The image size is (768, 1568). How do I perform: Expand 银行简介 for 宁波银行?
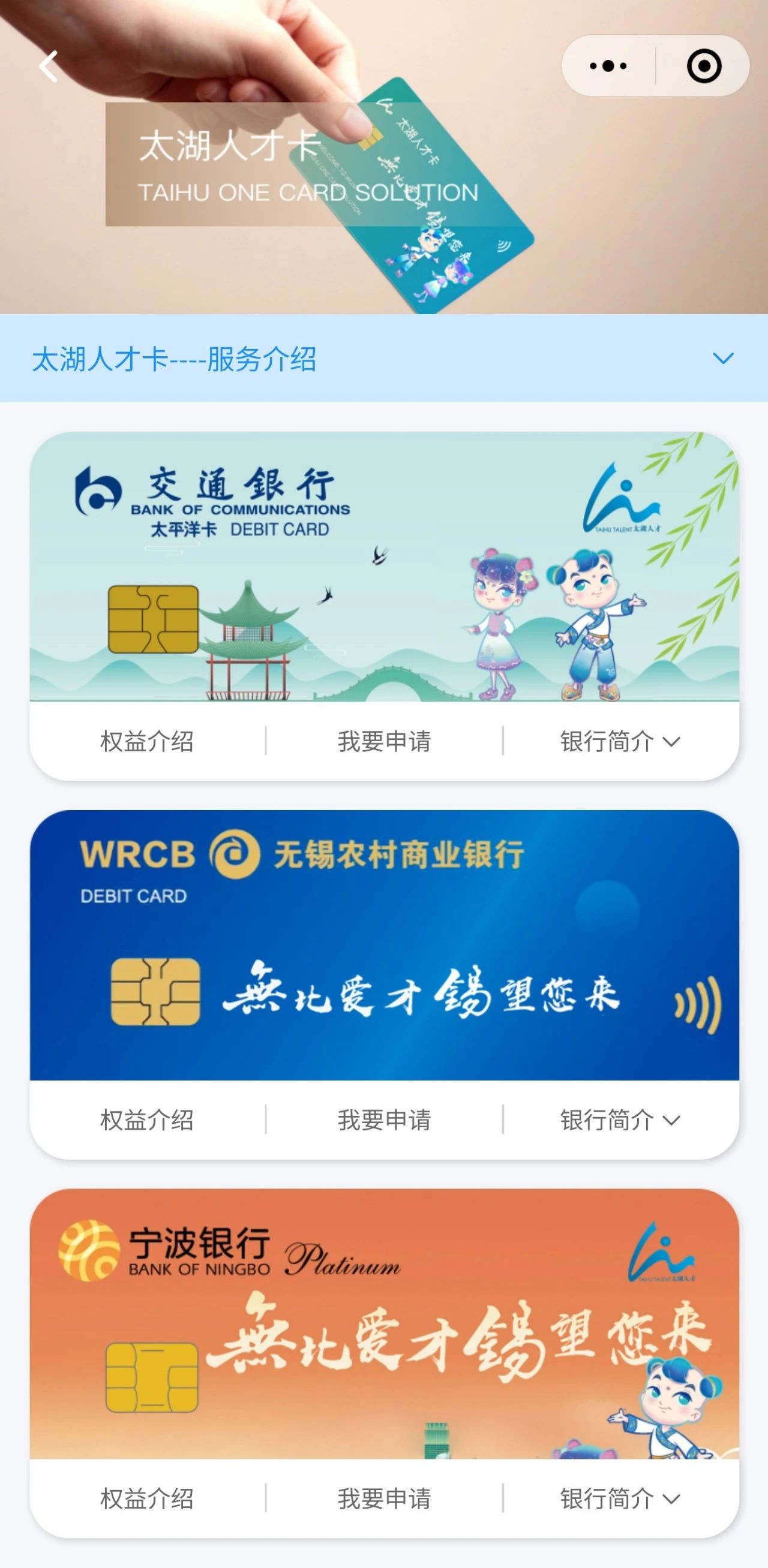tap(620, 1498)
